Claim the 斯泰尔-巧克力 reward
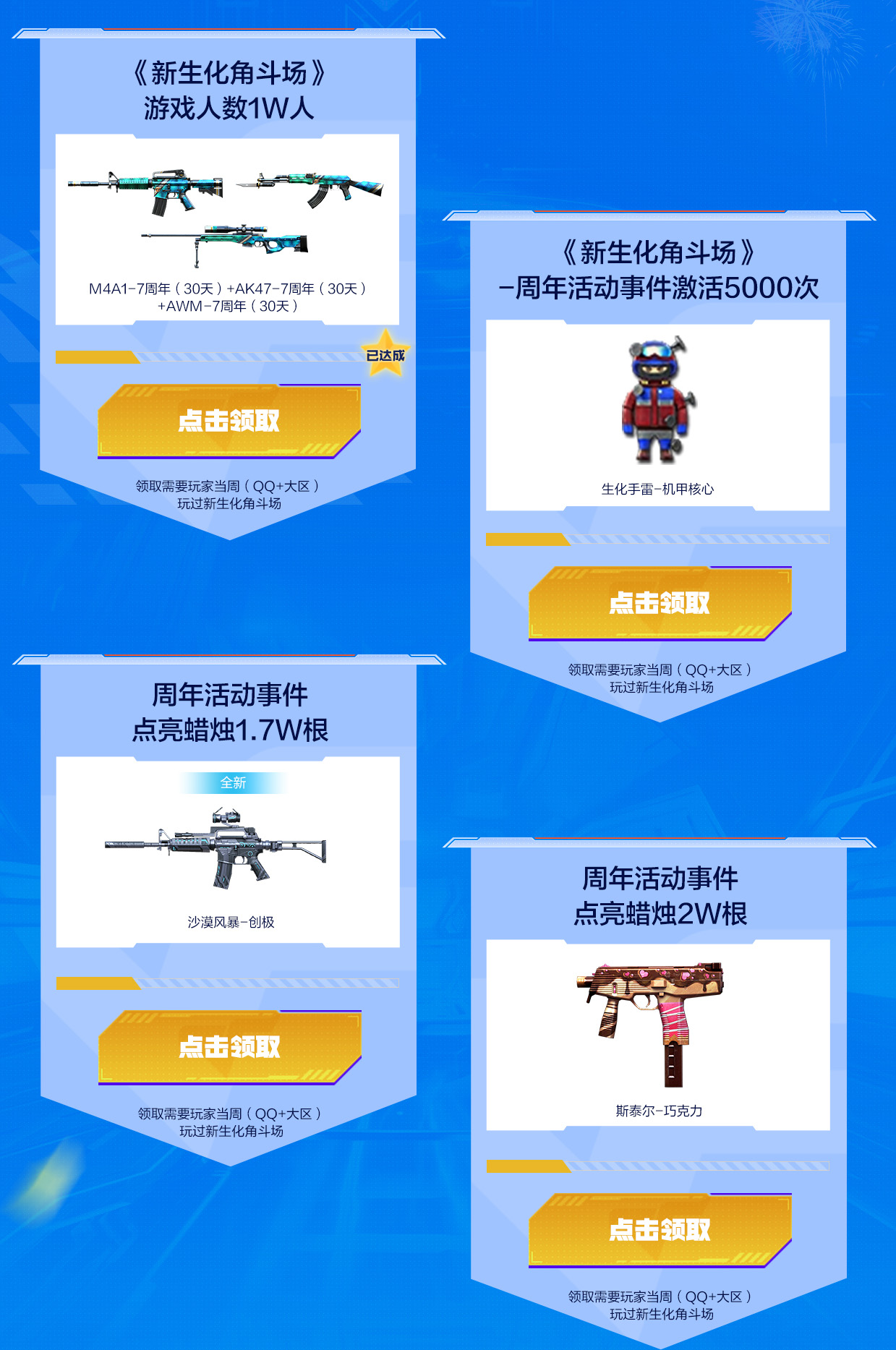 (x=660, y=1230)
